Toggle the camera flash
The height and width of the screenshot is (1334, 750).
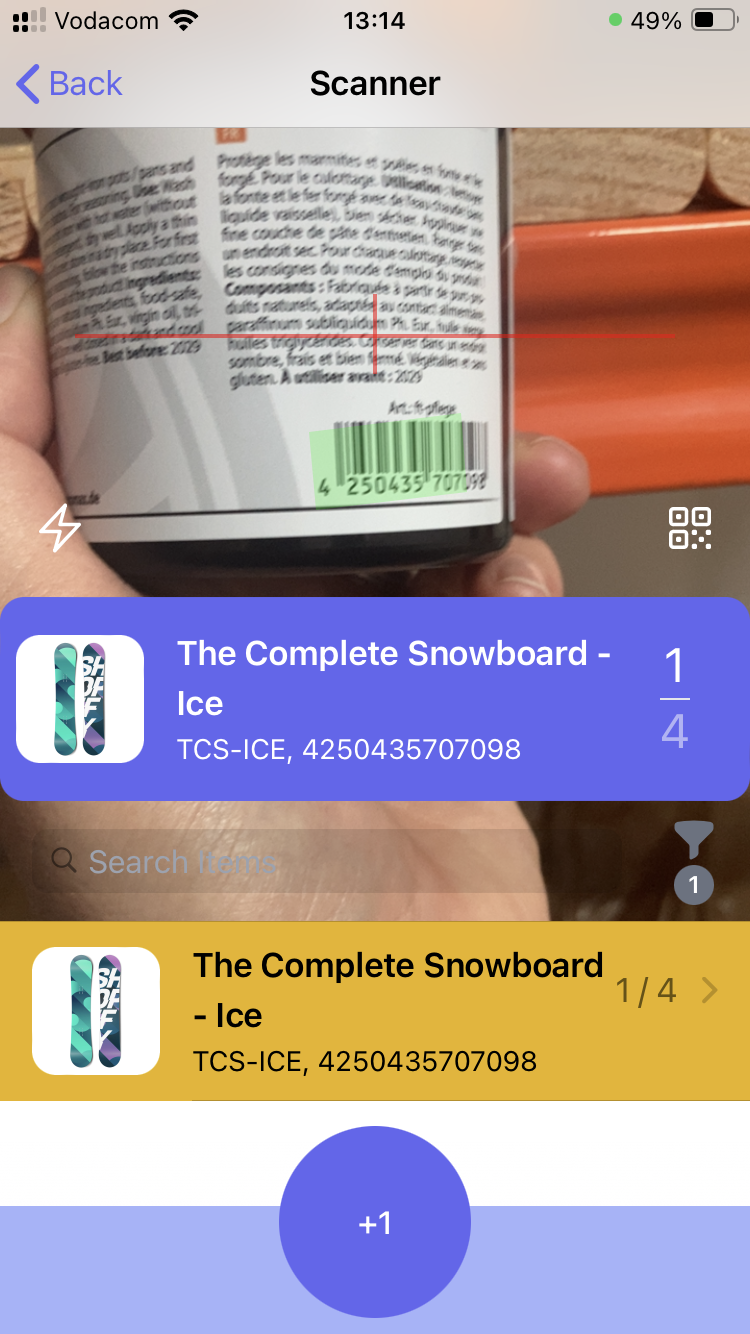[60, 528]
